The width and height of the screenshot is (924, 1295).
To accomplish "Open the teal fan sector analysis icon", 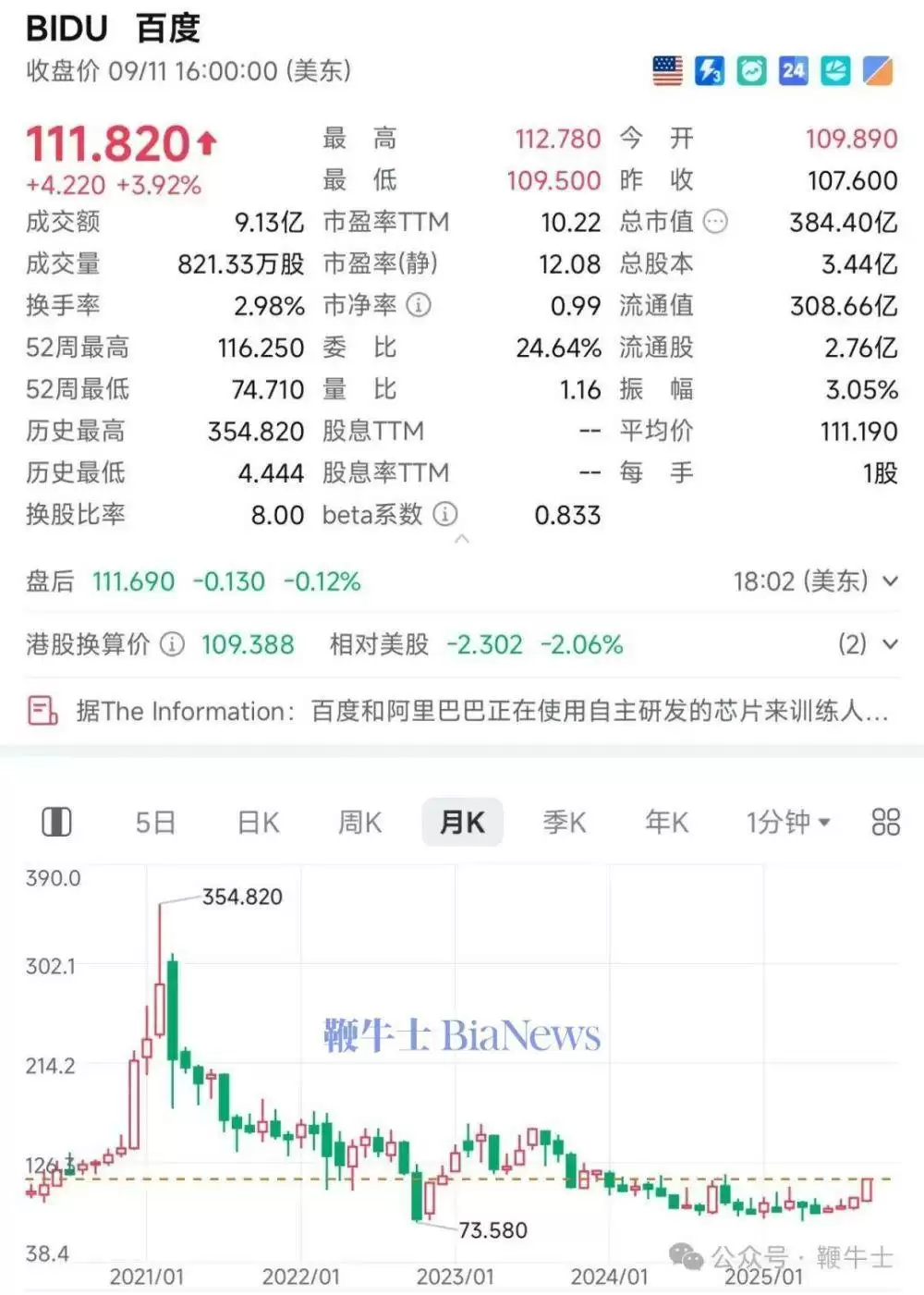I will point(834,69).
